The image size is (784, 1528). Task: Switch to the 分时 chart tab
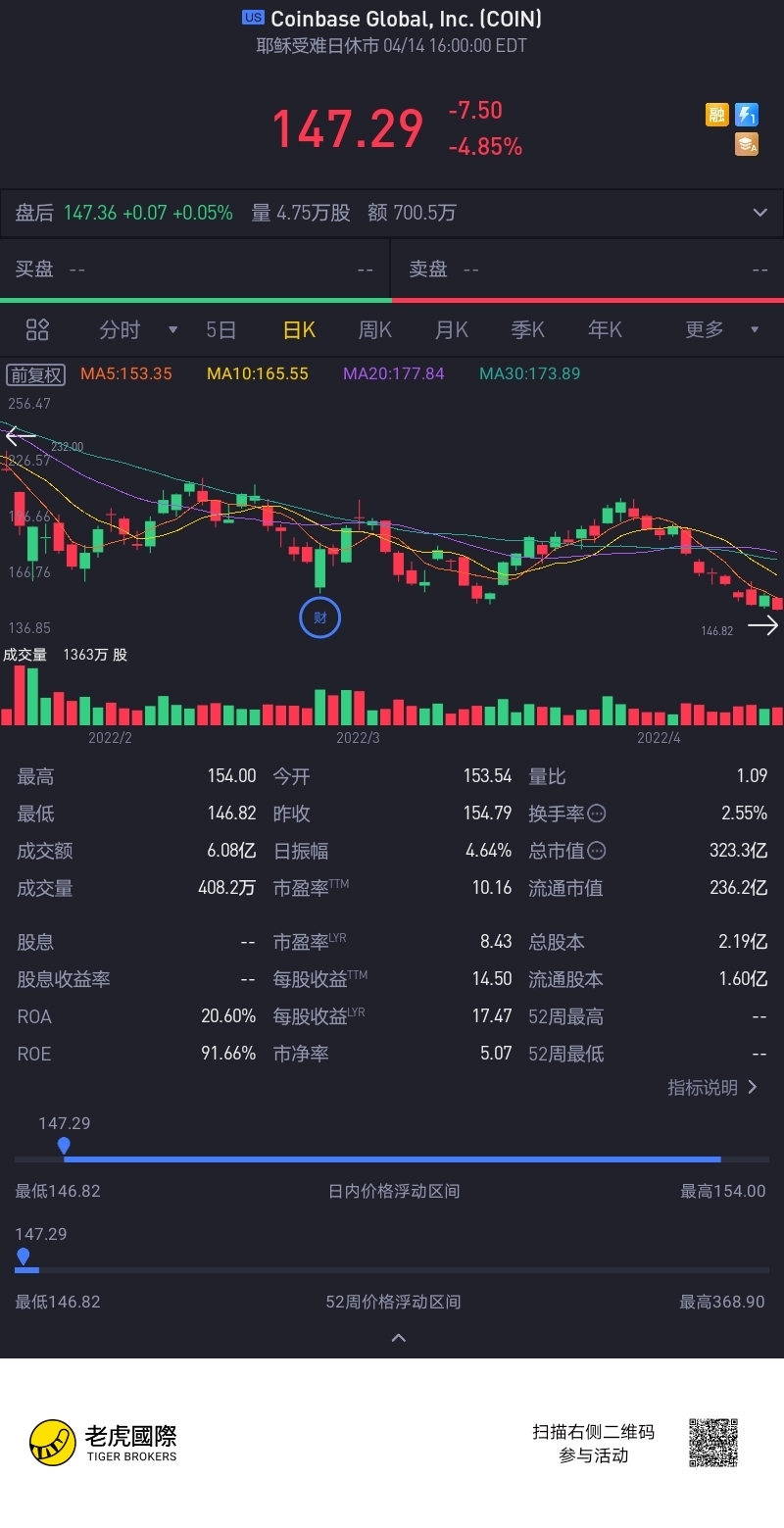coord(121,330)
